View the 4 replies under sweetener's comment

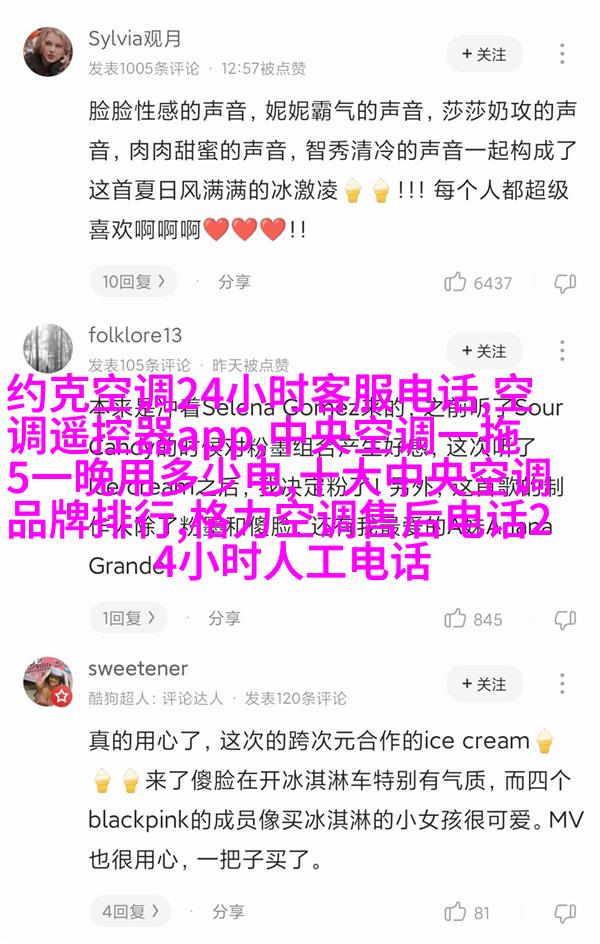[128, 912]
